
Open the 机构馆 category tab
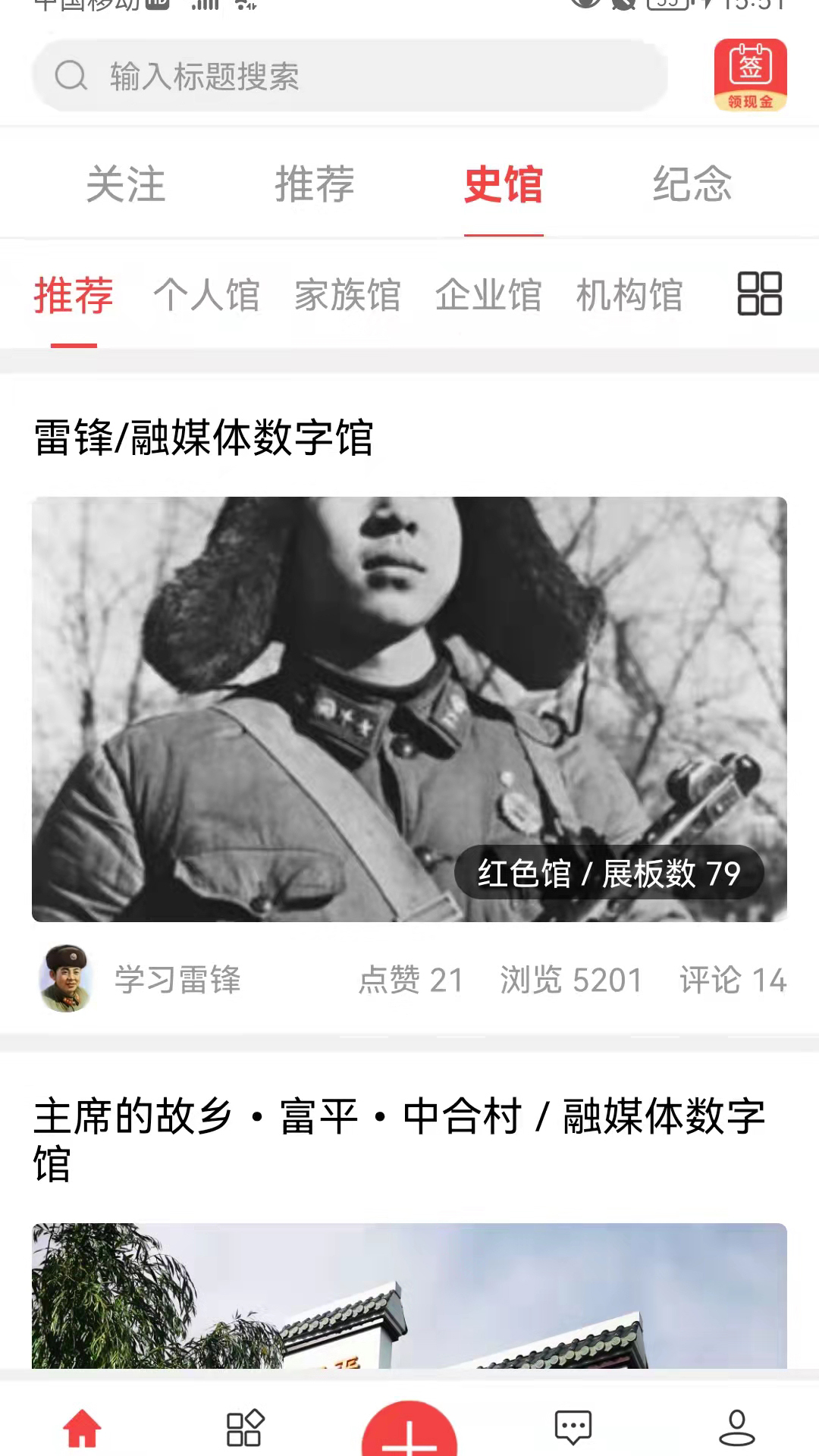pos(630,296)
